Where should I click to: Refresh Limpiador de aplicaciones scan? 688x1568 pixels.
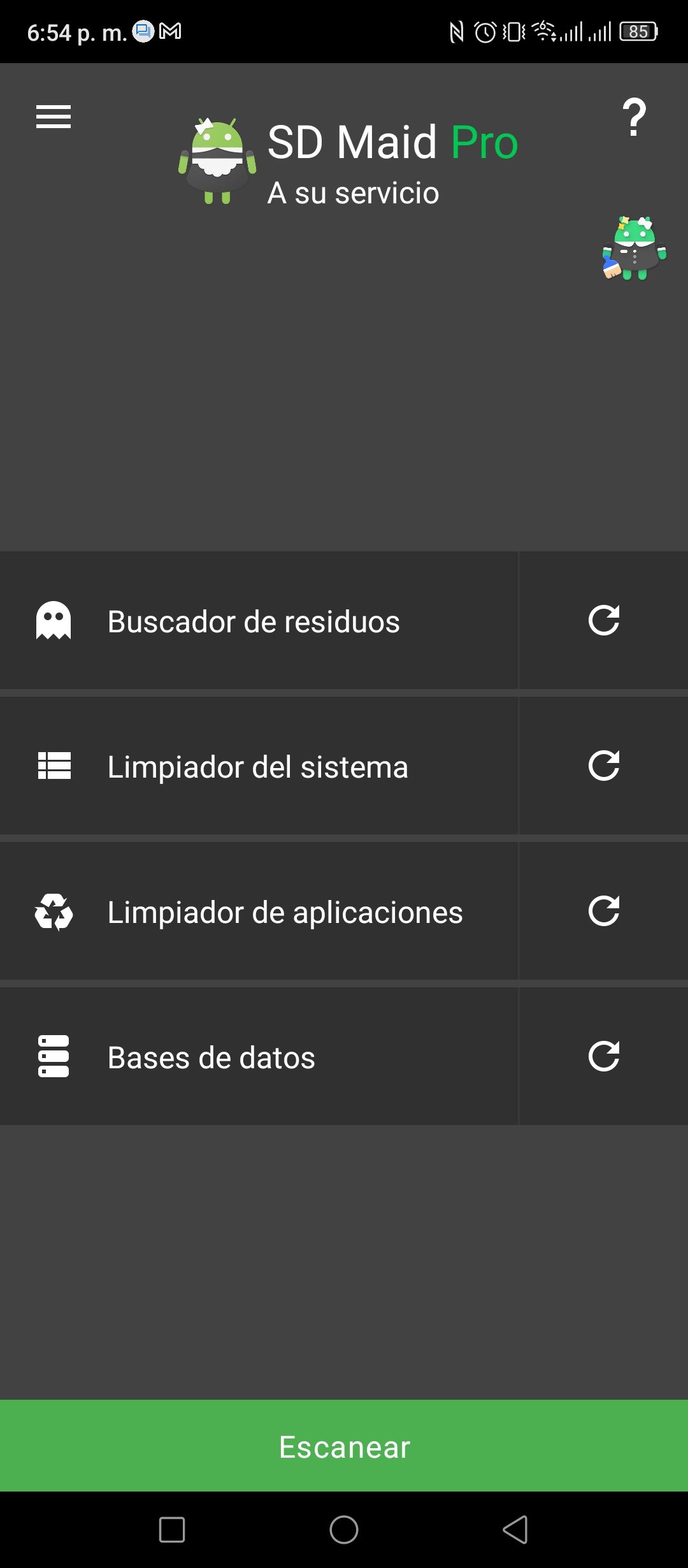click(x=604, y=911)
